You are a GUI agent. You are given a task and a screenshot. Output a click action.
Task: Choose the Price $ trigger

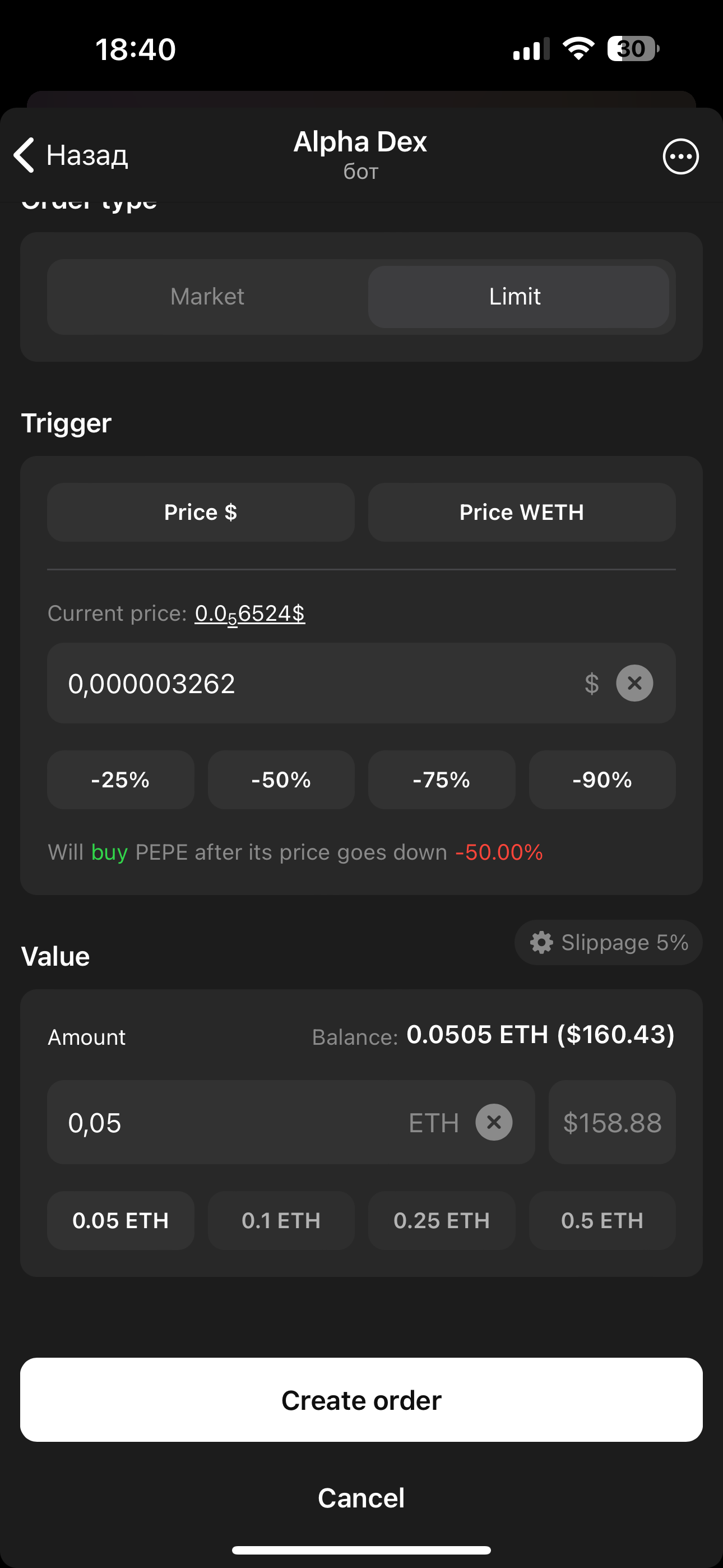point(201,513)
